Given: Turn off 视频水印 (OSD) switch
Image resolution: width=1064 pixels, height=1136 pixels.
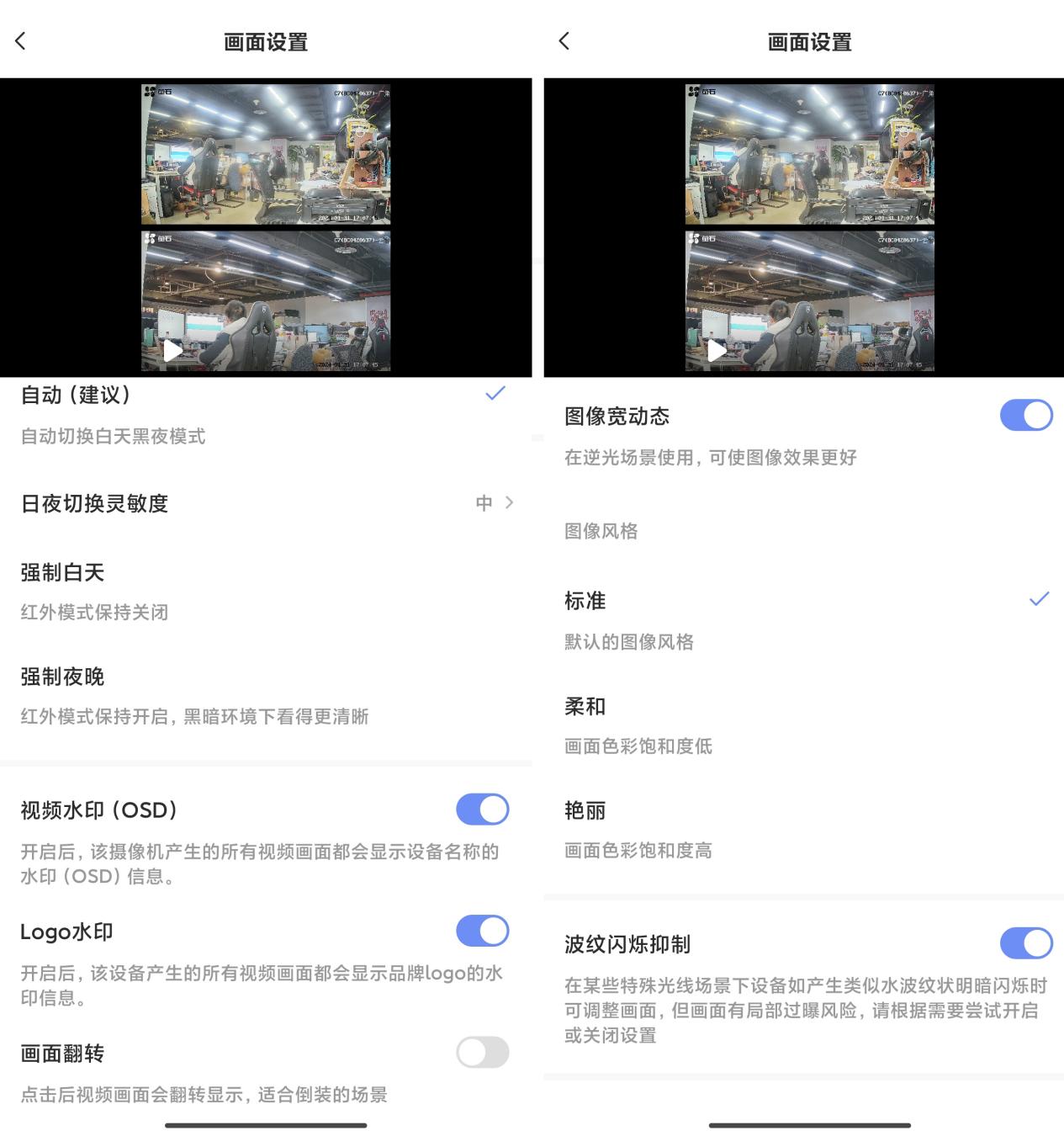Looking at the screenshot, I should pyautogui.click(x=482, y=810).
